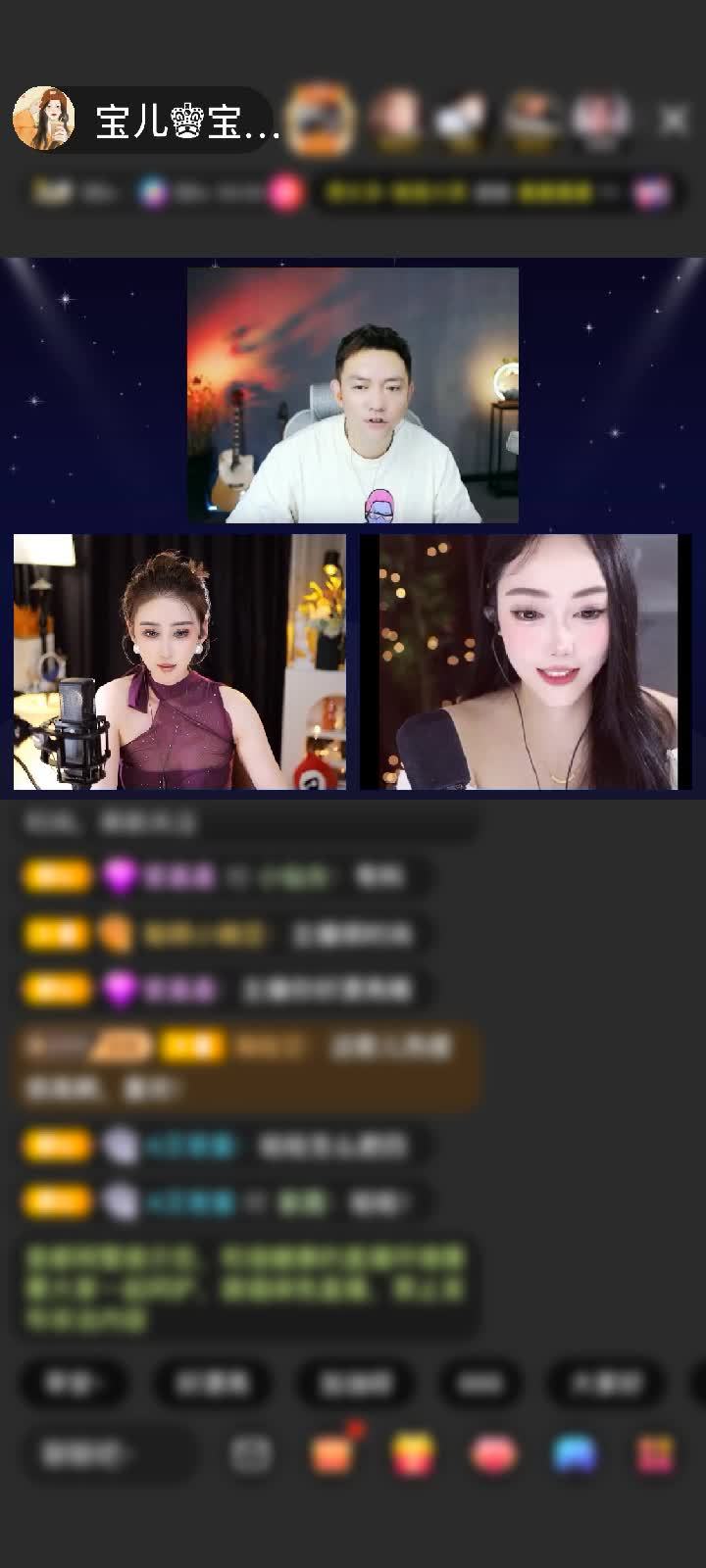The image size is (706, 1568).
Task: Open host 宝儿 profile at top
Action: (x=44, y=120)
